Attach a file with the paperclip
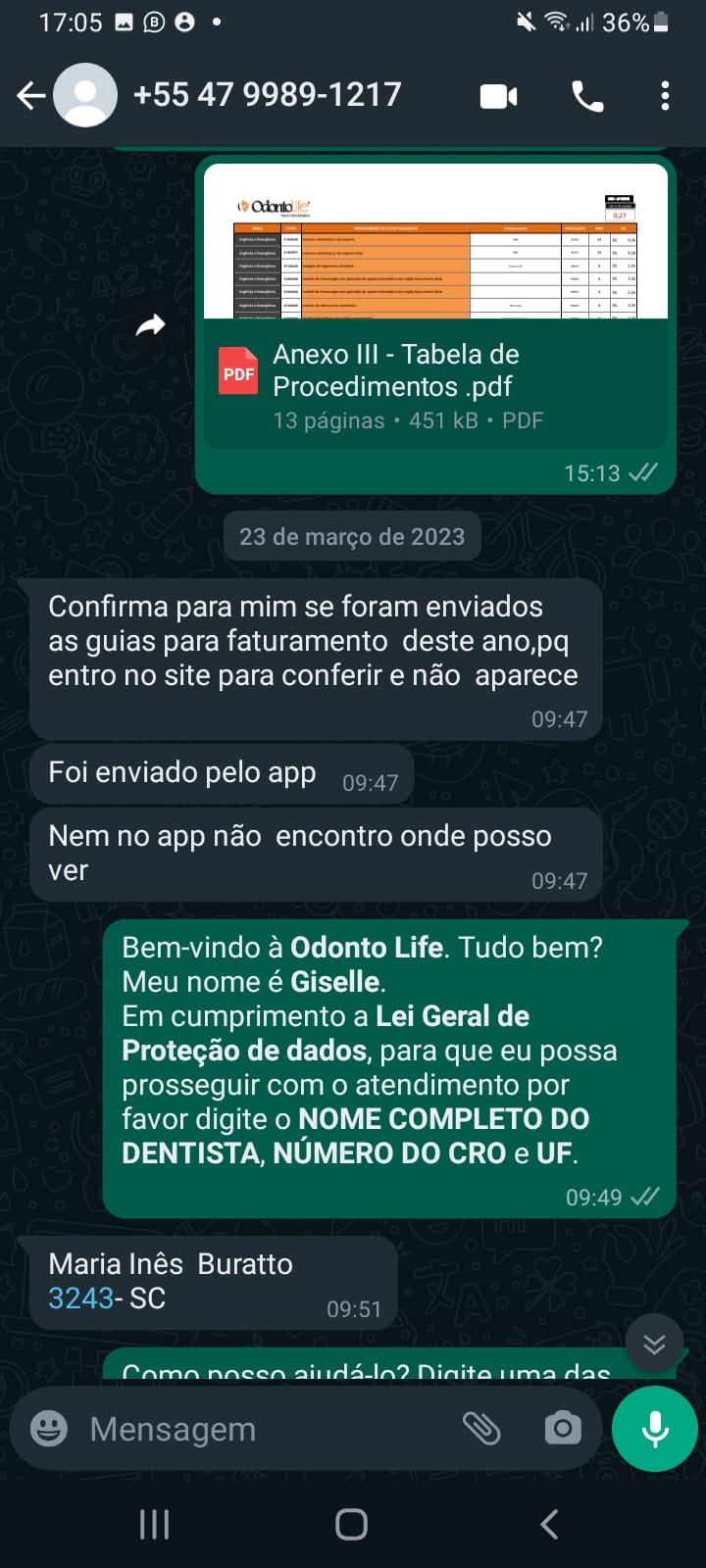Image resolution: width=706 pixels, height=1568 pixels. pos(481,1429)
